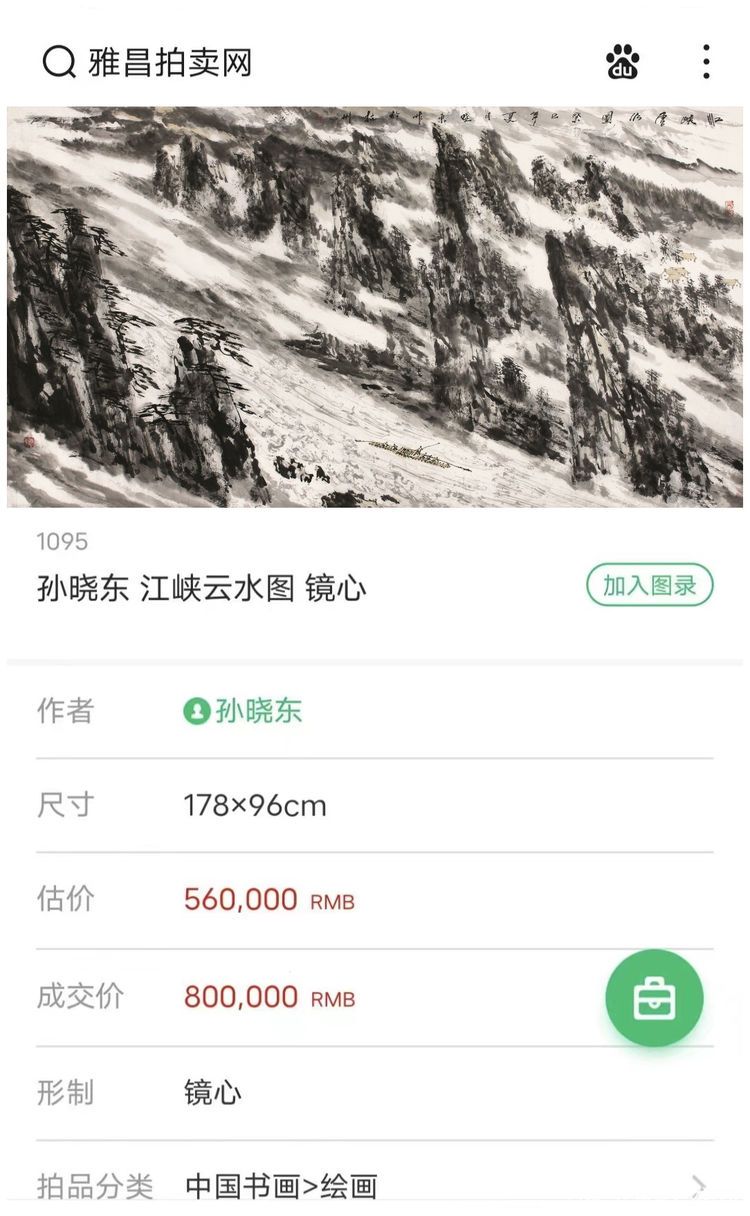Viewport: 750px width, 1216px height.
Task: Open the Baidu paw icon
Action: point(623,62)
